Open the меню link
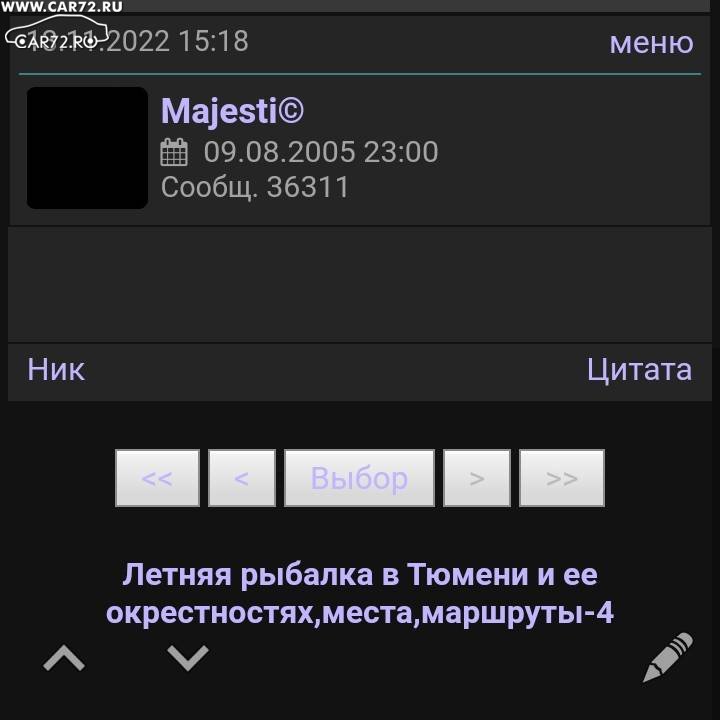The image size is (720, 720). click(651, 43)
